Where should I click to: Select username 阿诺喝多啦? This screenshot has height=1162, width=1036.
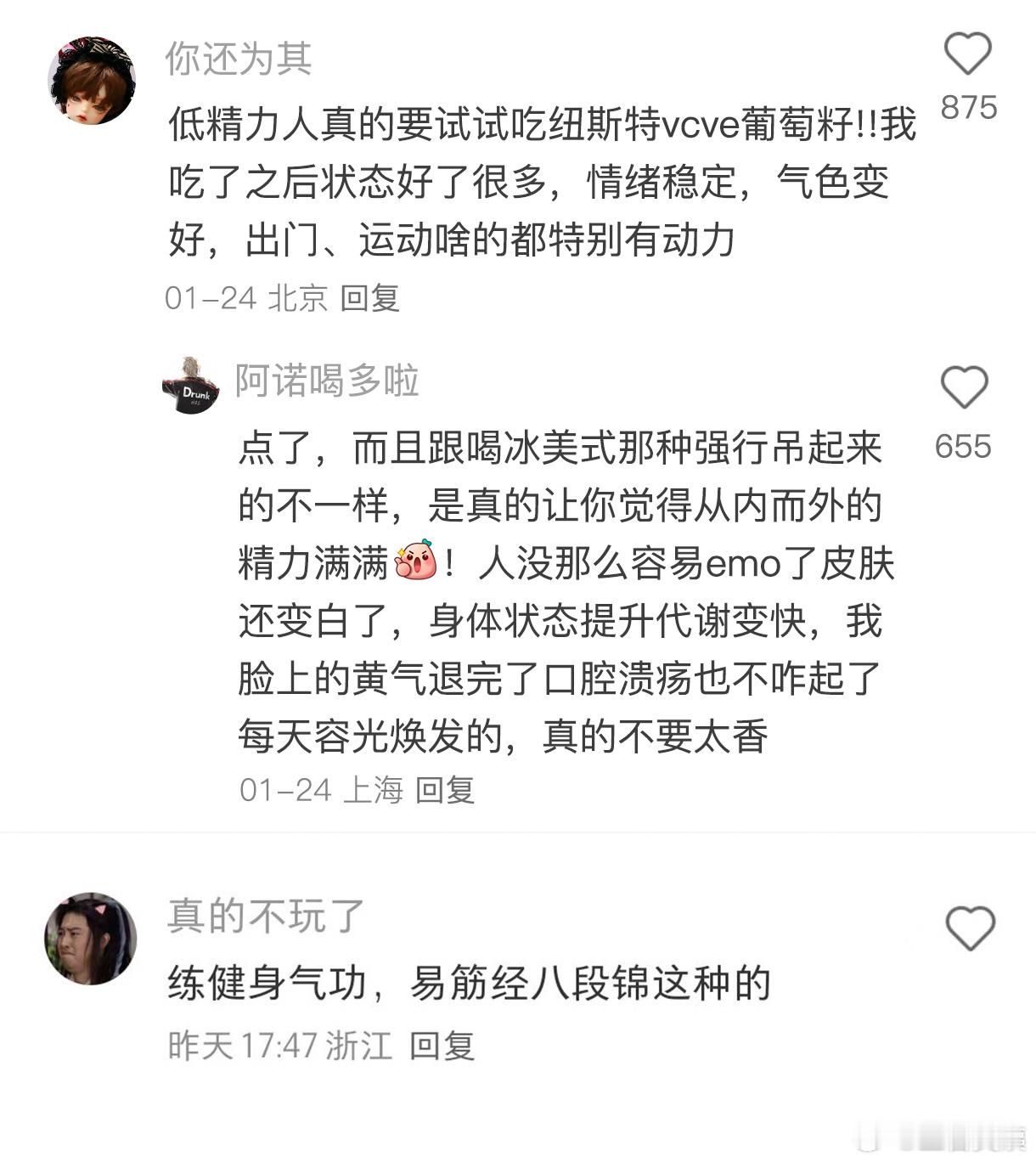pyautogui.click(x=327, y=382)
